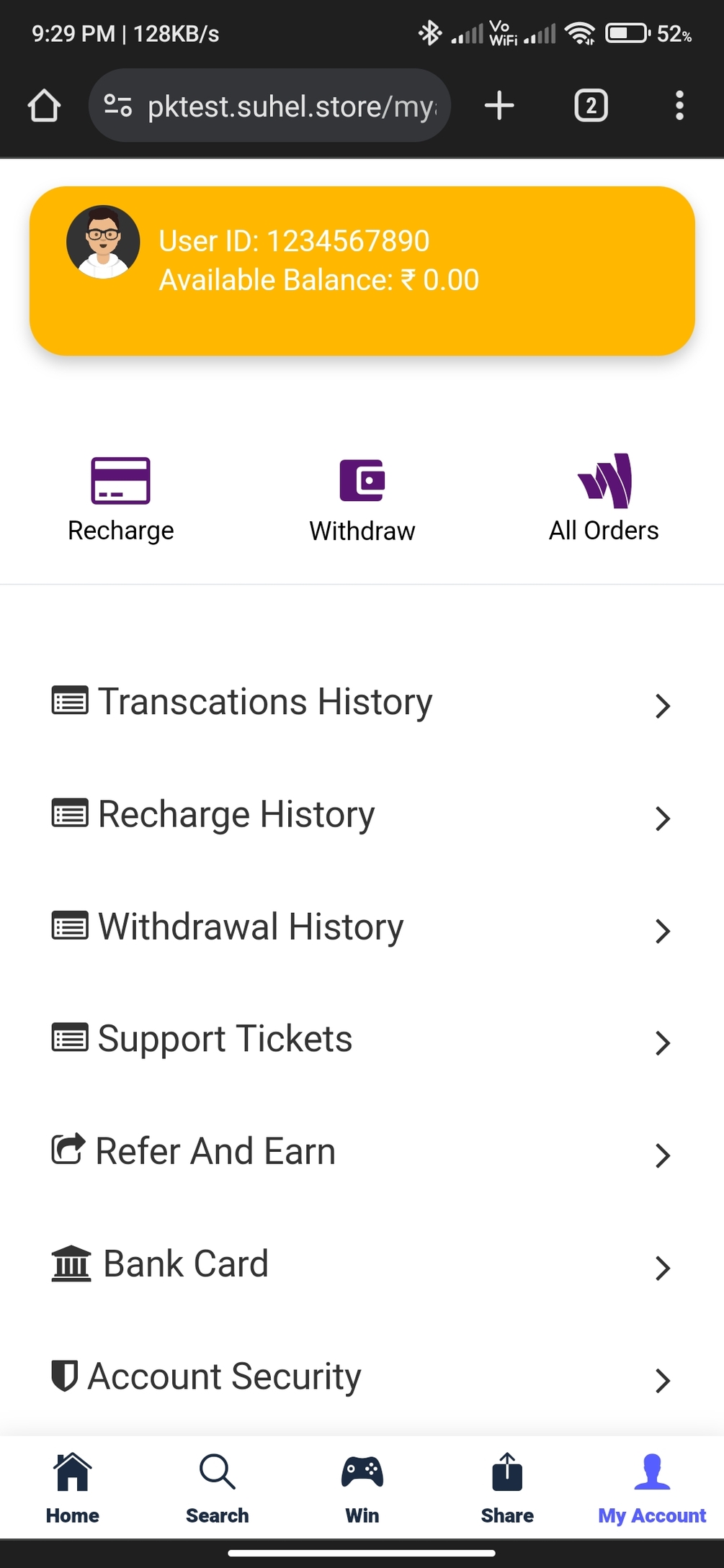Go to the browser home page
The width and height of the screenshot is (724, 1568).
tap(44, 106)
